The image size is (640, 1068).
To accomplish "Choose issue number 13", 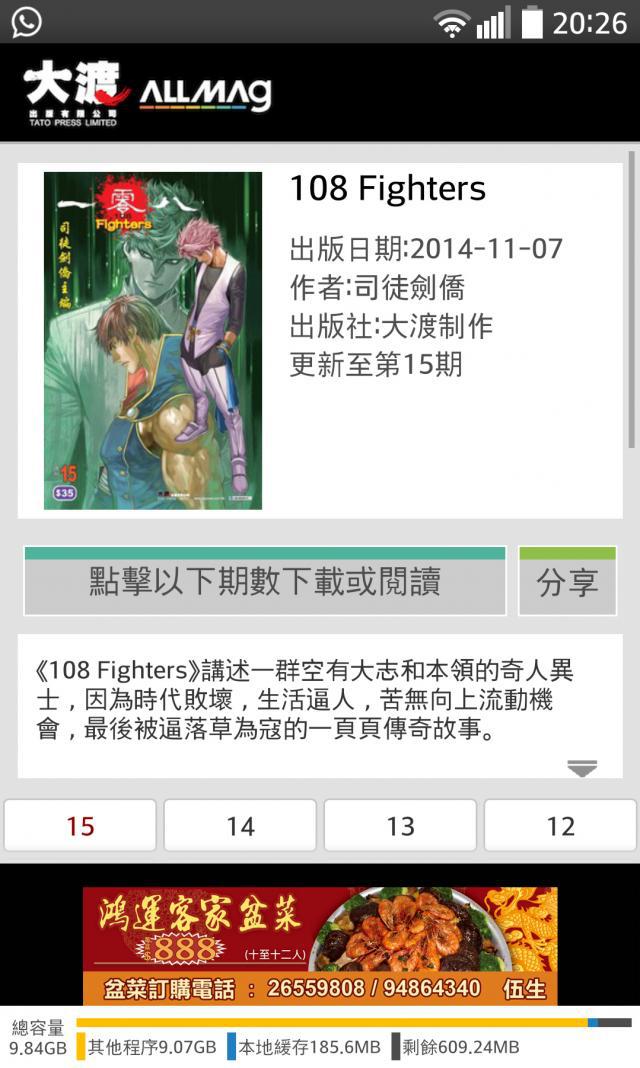I will [x=400, y=825].
